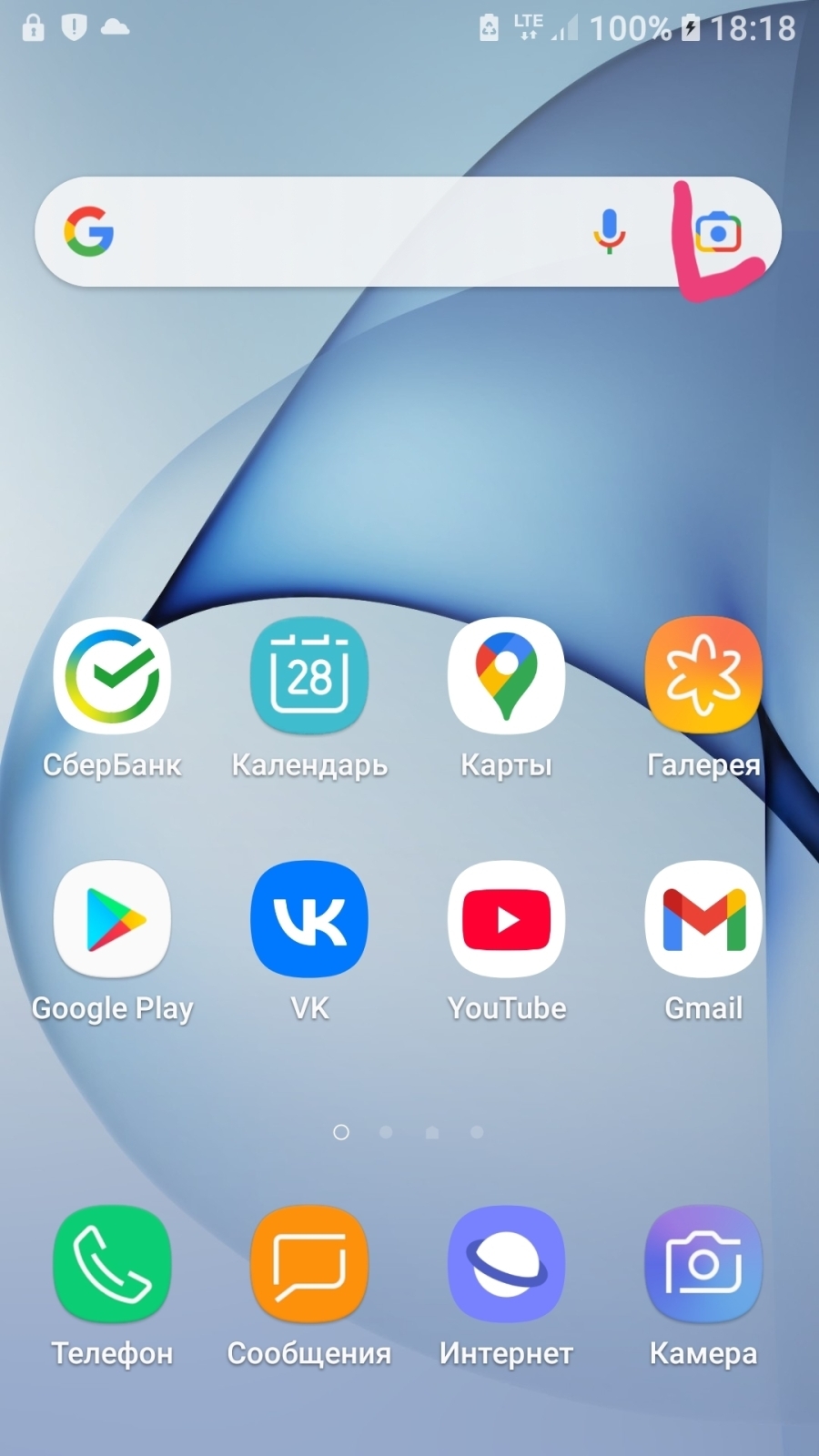Open the СберБанк app
This screenshot has height=1456, width=819.
click(x=112, y=676)
